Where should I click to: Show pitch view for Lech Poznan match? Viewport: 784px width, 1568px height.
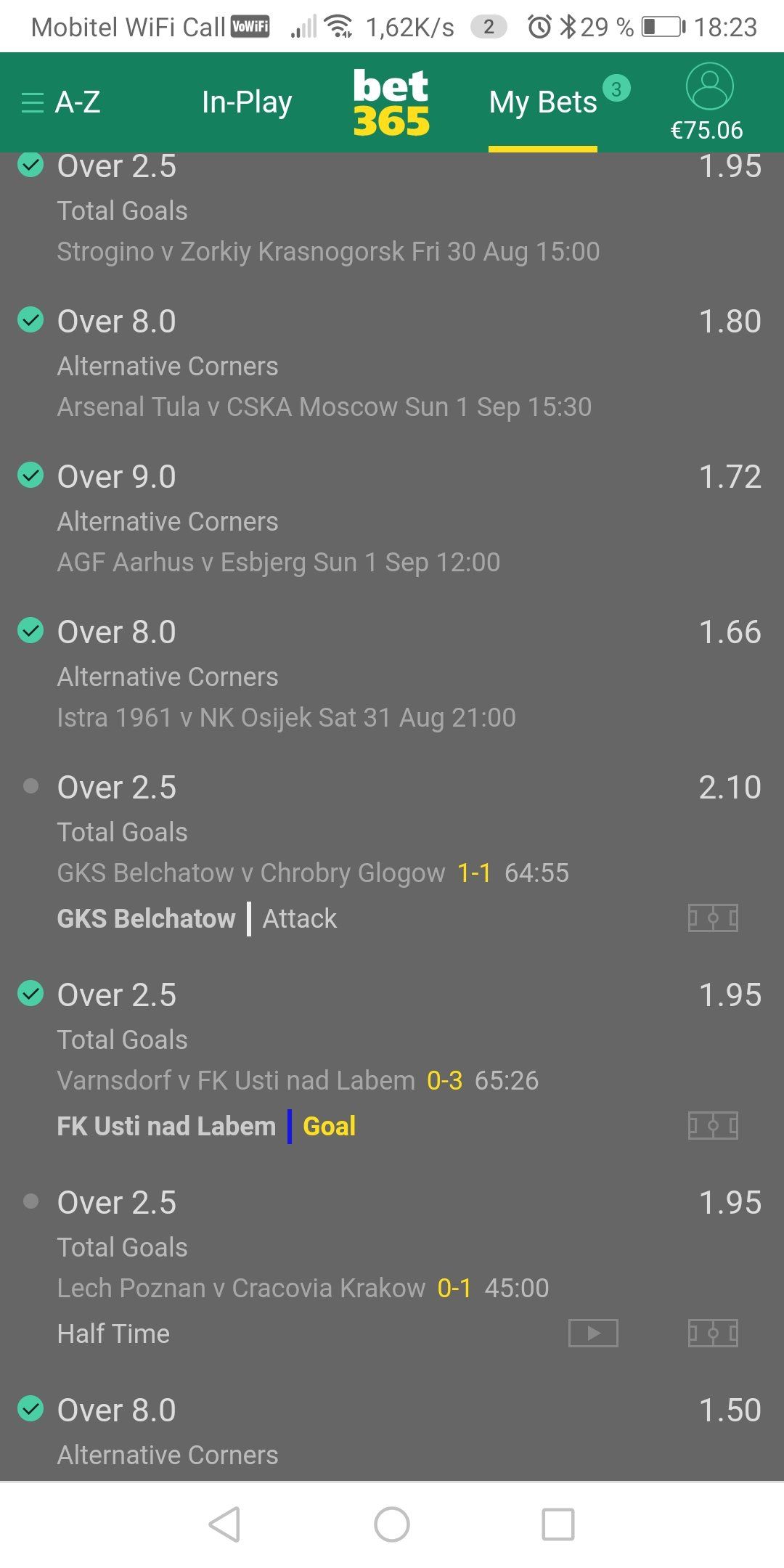point(713,1334)
